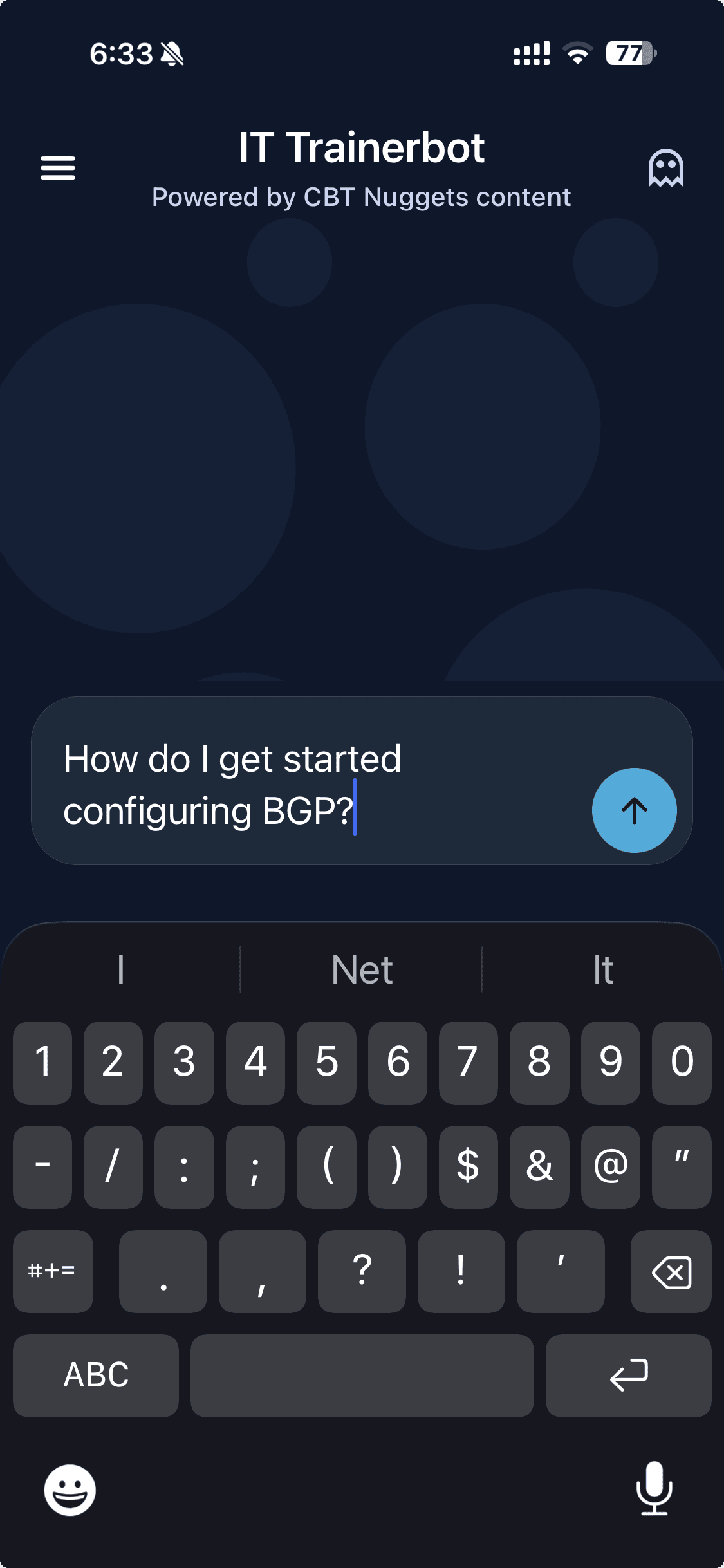This screenshot has width=724, height=1568.
Task: Choose the "It" keyboard suggestion
Action: pyautogui.click(x=602, y=969)
